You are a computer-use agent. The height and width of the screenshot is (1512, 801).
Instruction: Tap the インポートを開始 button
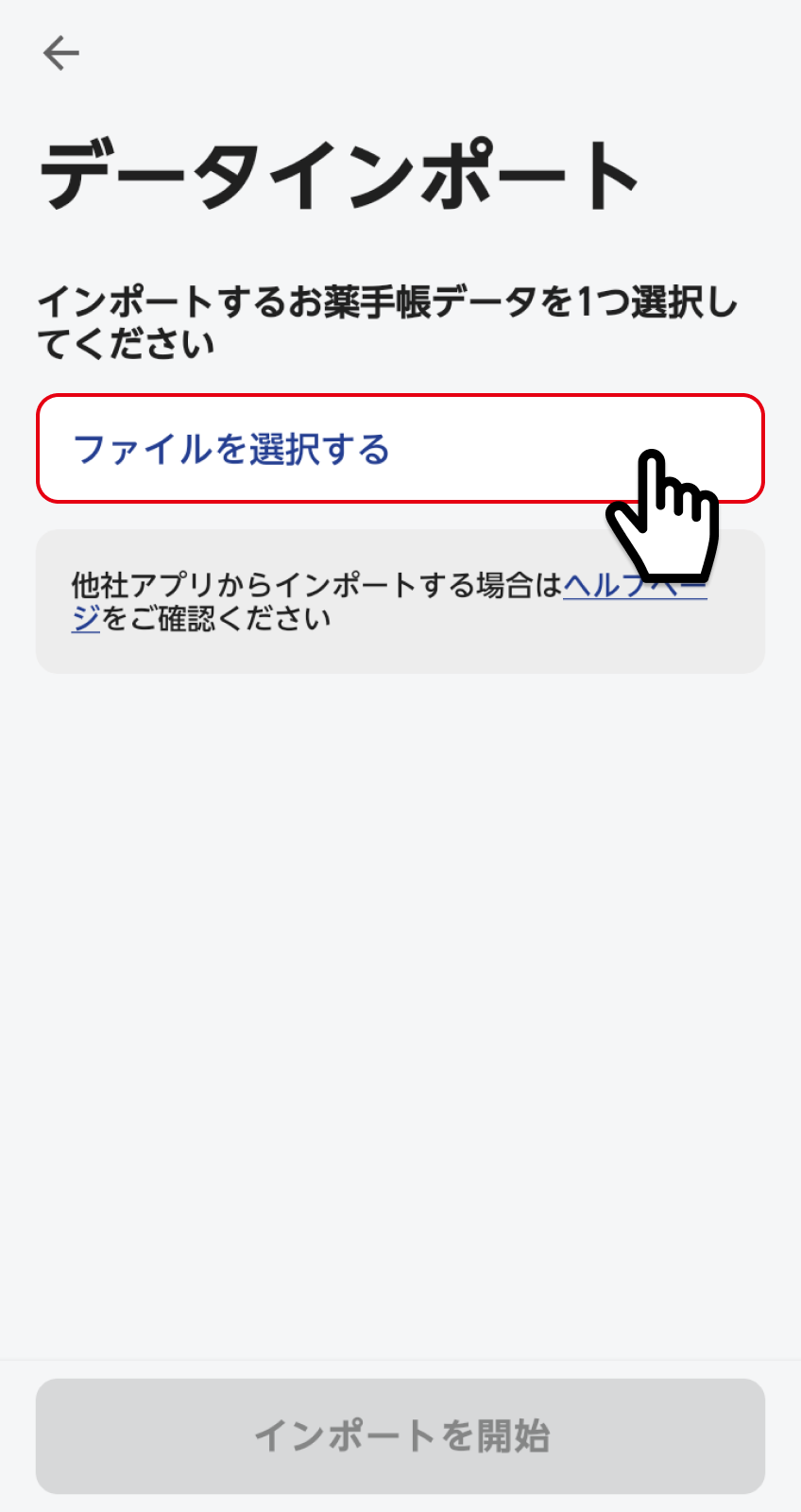[400, 1435]
